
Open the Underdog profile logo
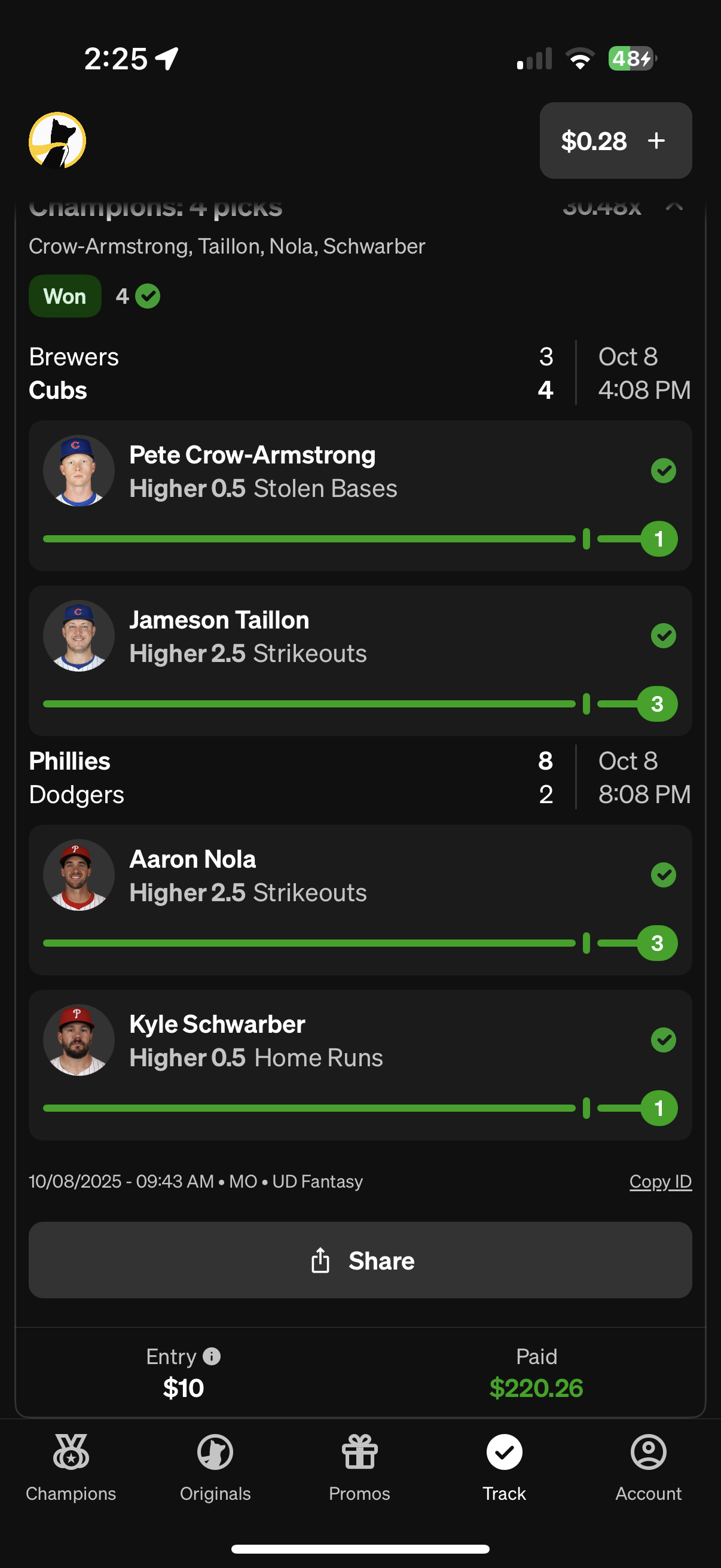coord(57,141)
